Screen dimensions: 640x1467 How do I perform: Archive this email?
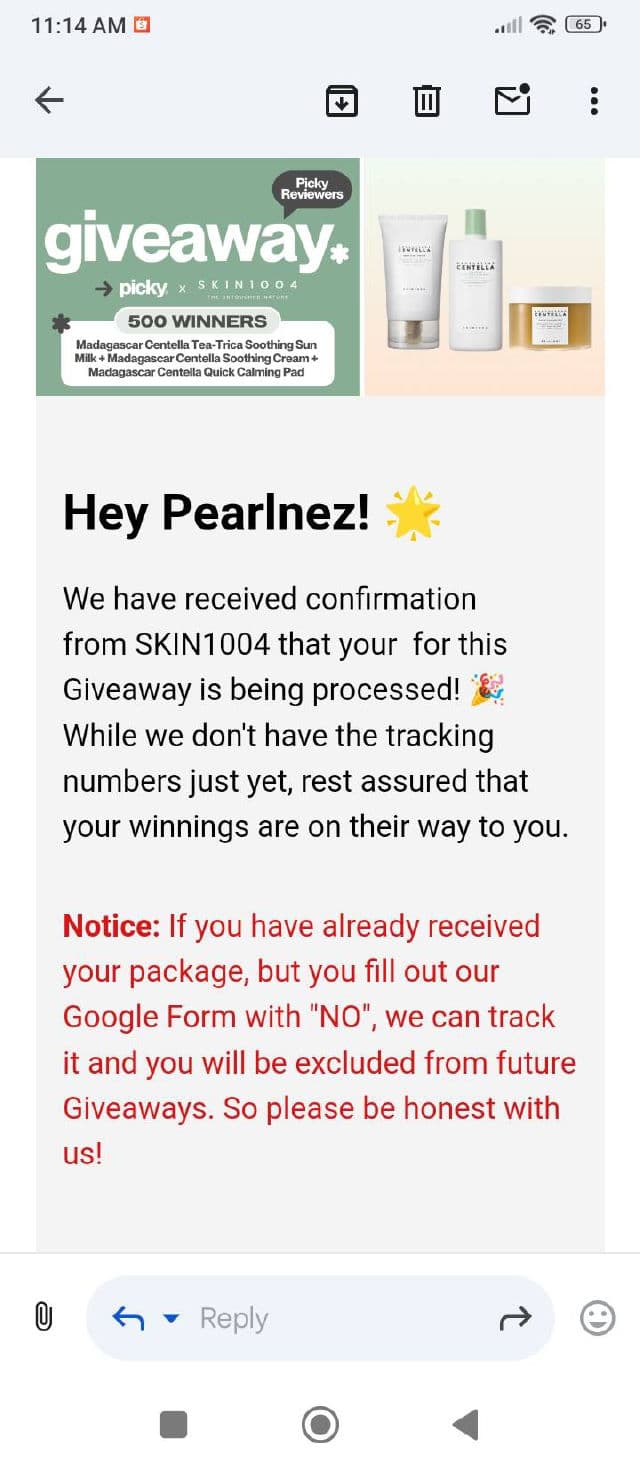coord(342,100)
